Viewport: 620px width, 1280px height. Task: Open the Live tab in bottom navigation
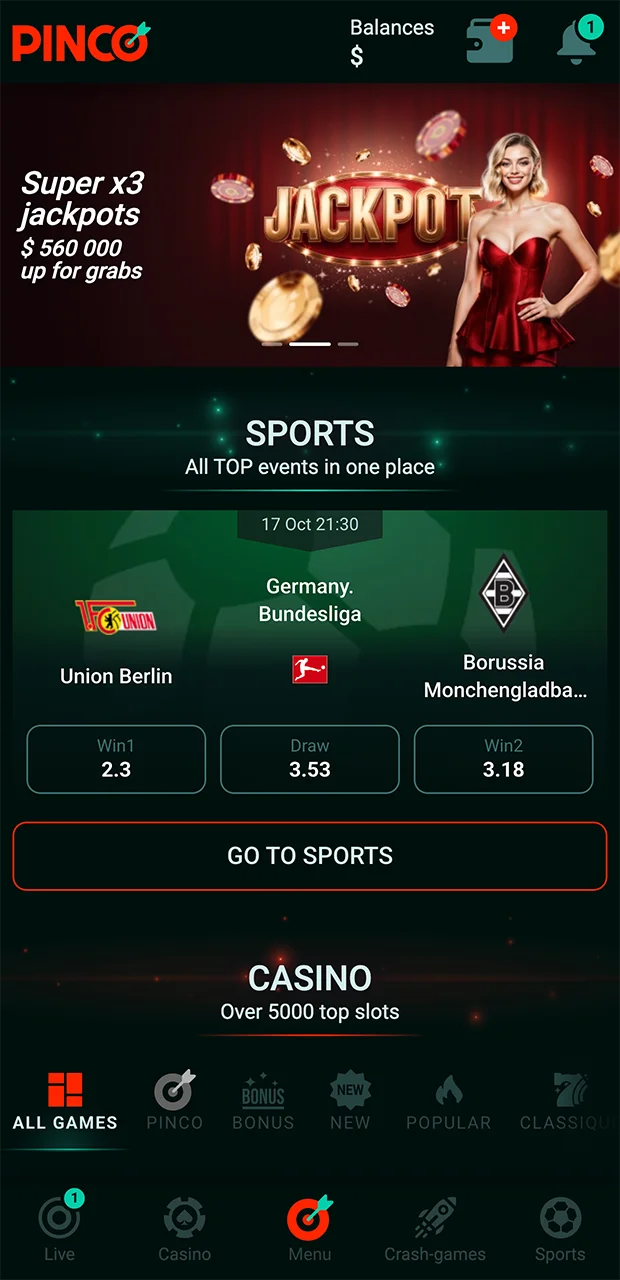59,1227
